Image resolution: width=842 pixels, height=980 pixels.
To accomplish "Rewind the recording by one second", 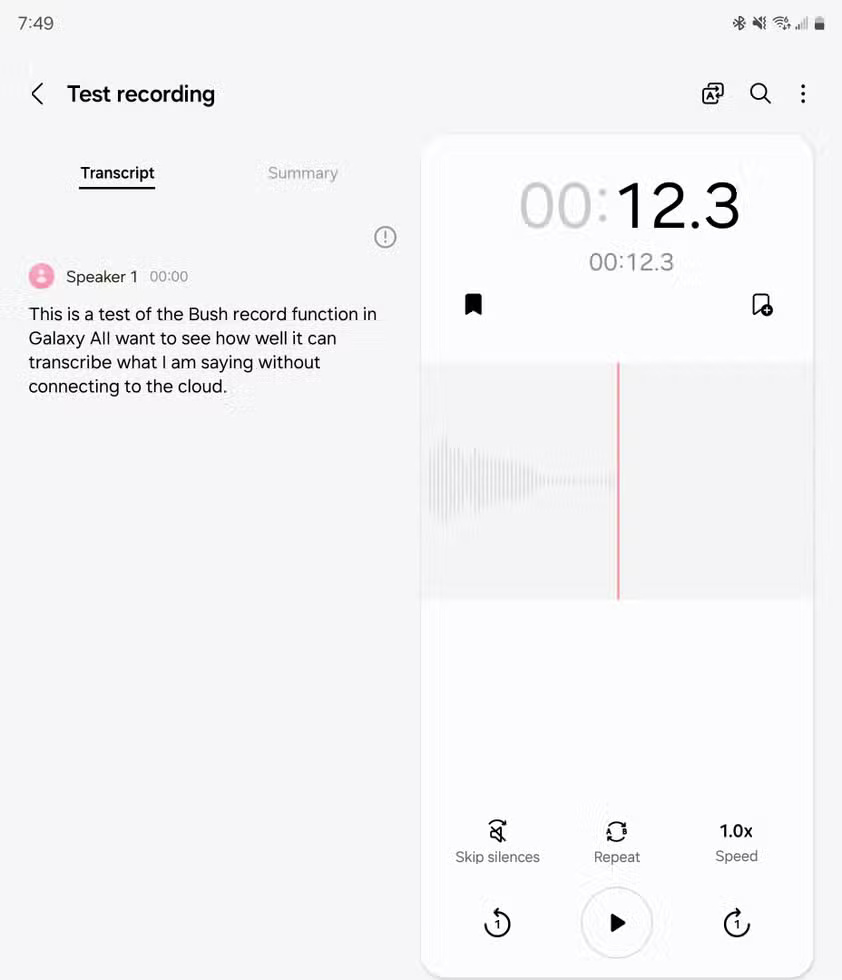I will coord(497,923).
